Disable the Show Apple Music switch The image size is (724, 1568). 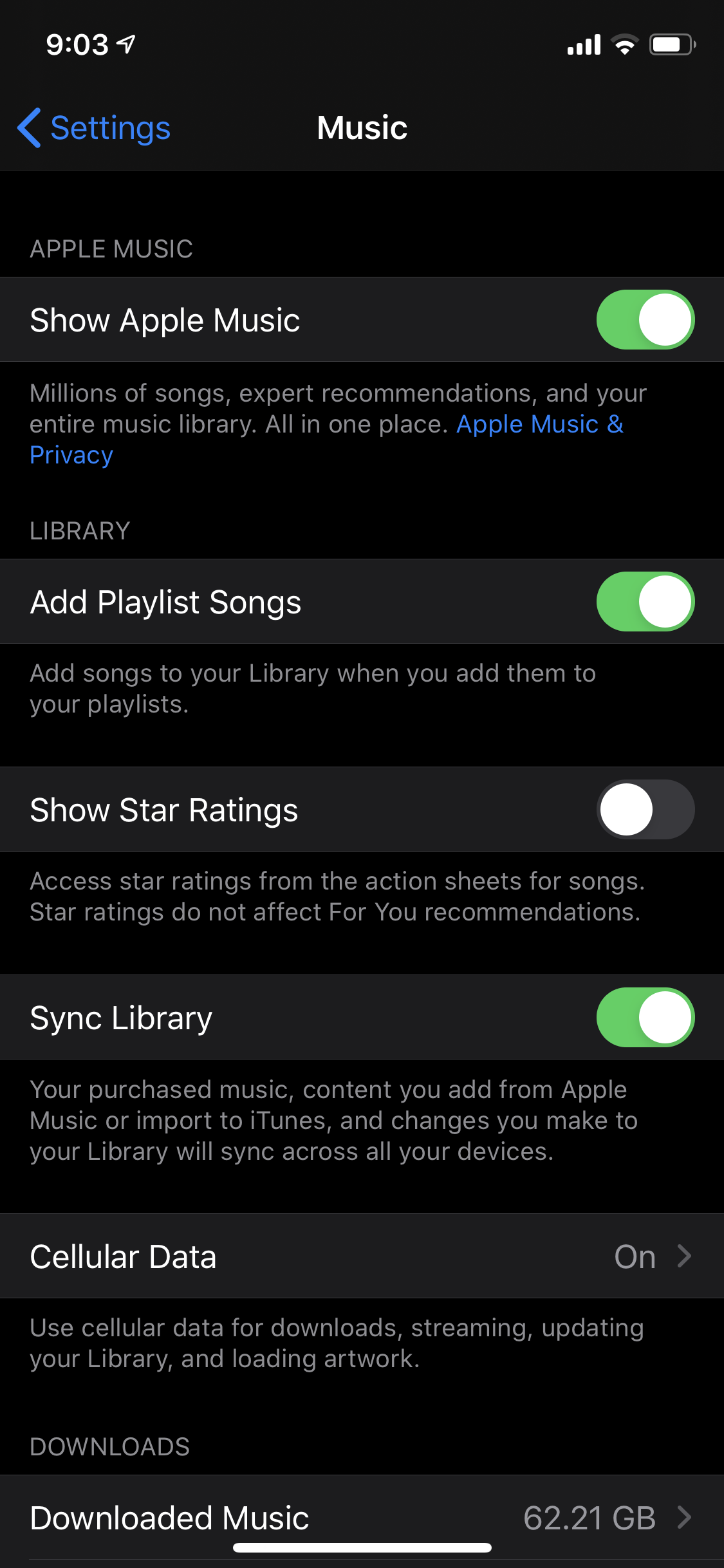tap(645, 320)
